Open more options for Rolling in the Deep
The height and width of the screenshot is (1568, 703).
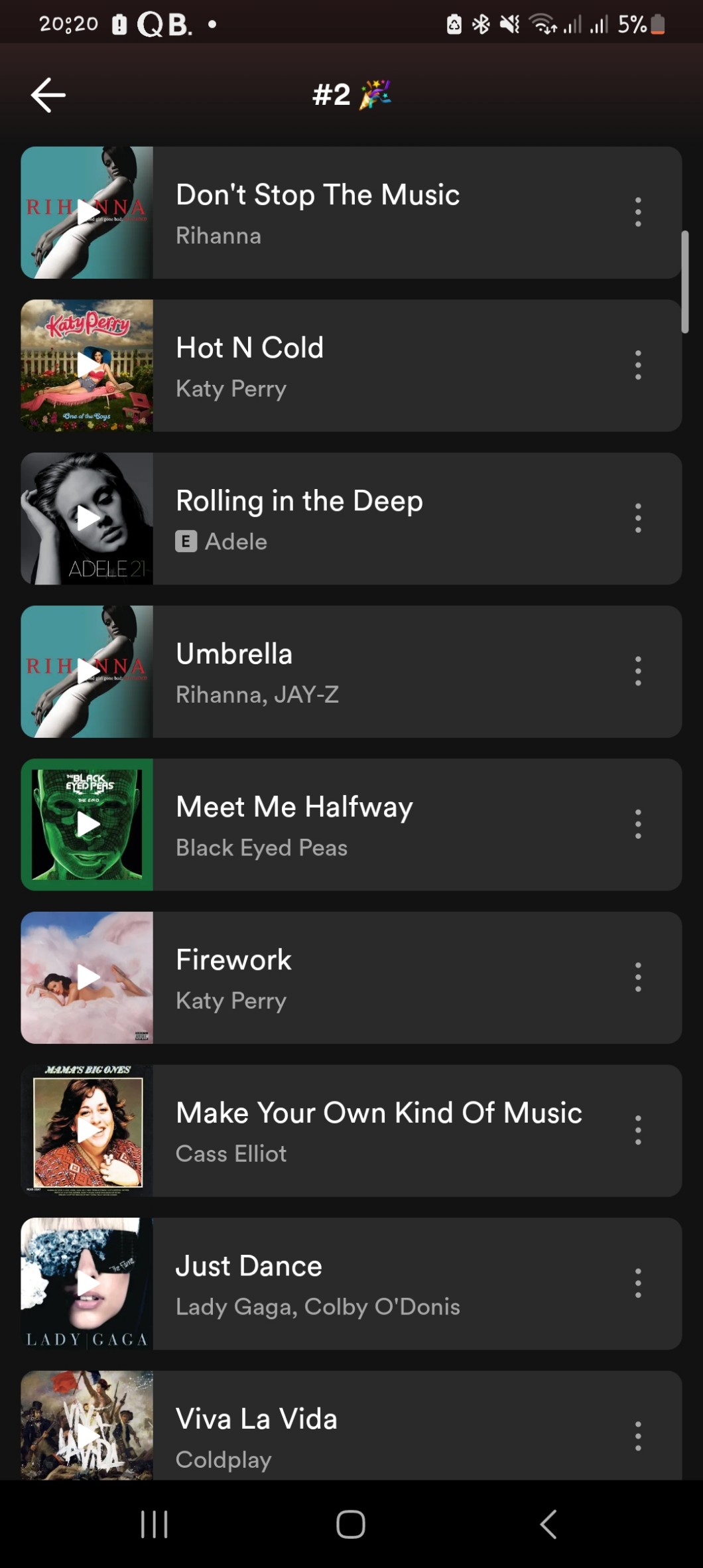click(x=638, y=518)
